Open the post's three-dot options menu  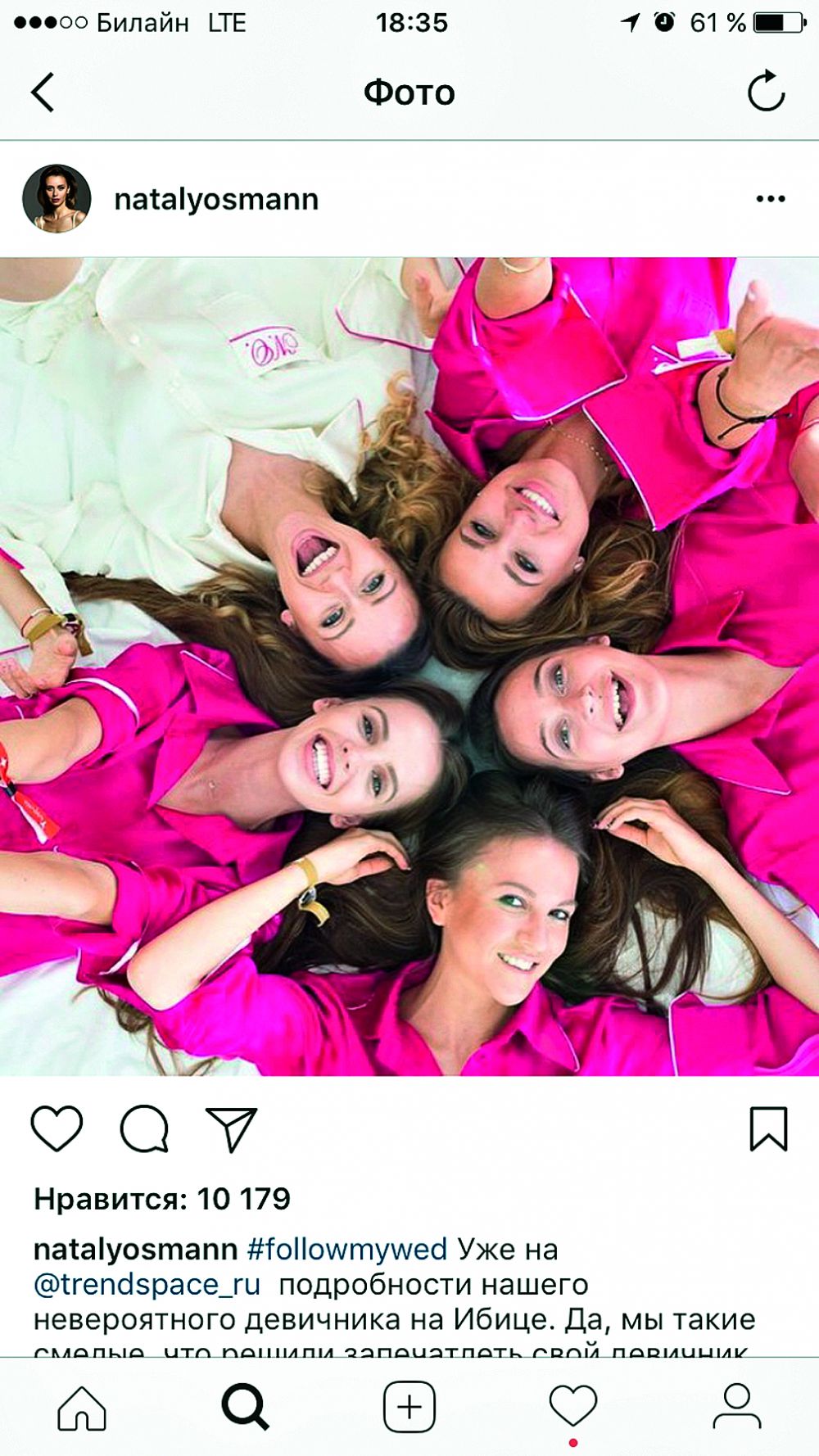coord(771,199)
